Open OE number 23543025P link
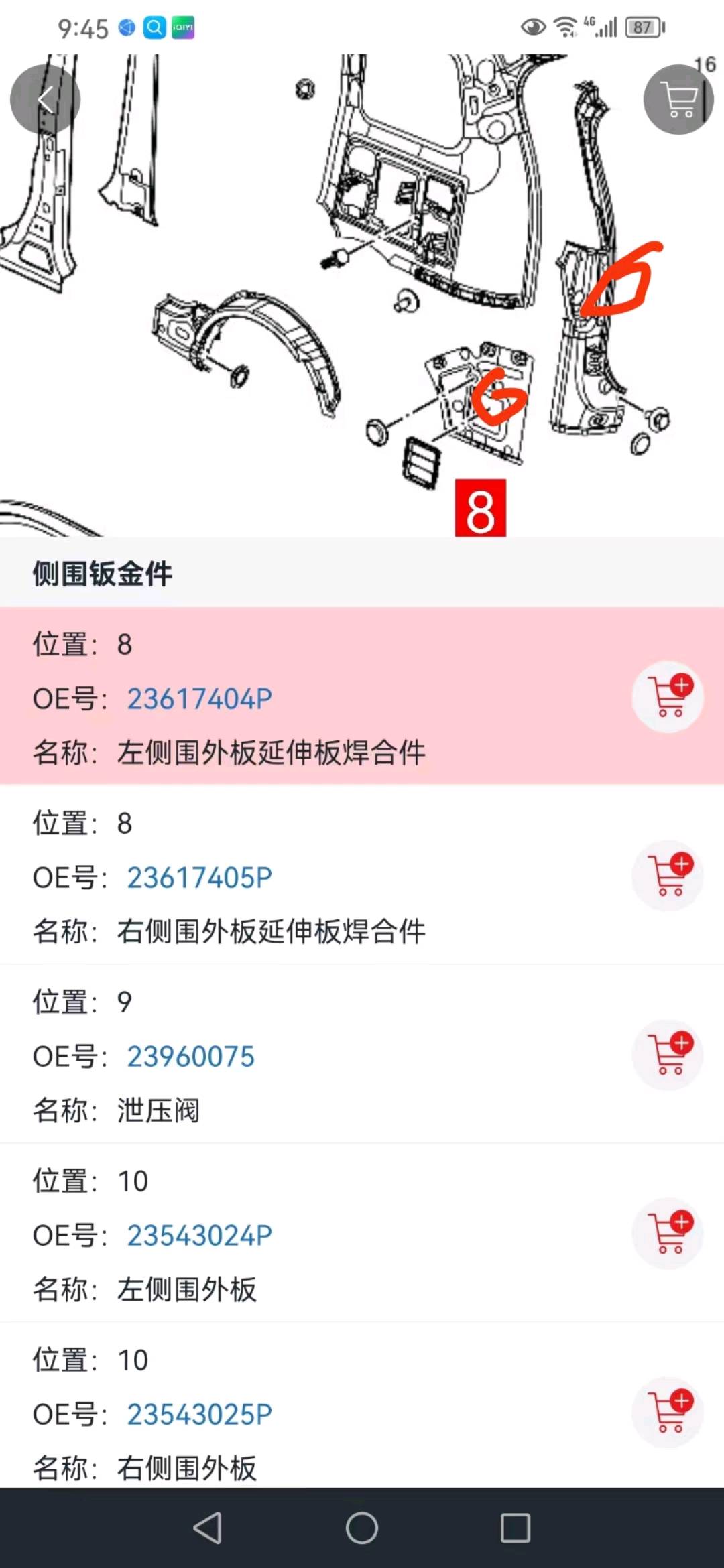The image size is (724, 1568). pos(200,1415)
